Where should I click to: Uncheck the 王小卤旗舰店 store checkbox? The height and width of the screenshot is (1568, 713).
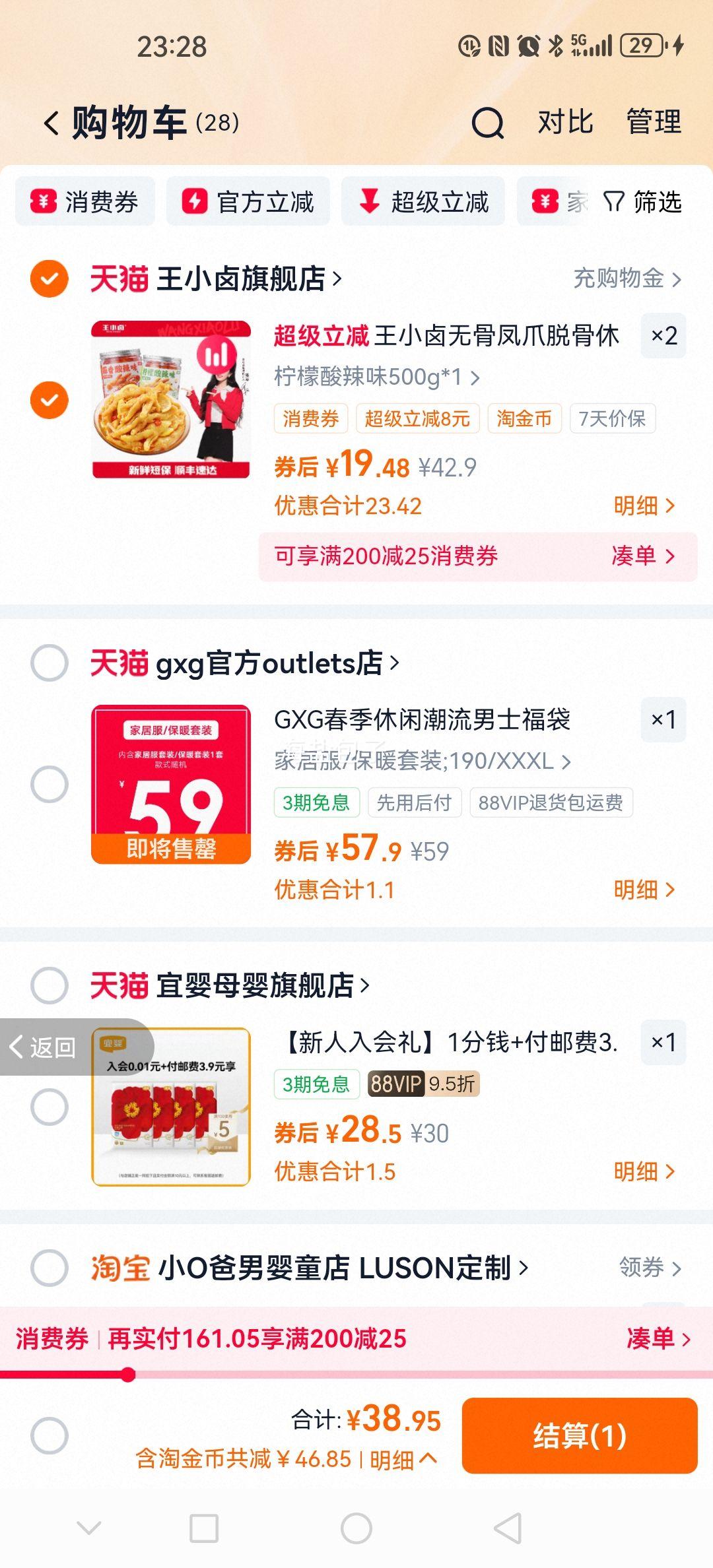50,278
